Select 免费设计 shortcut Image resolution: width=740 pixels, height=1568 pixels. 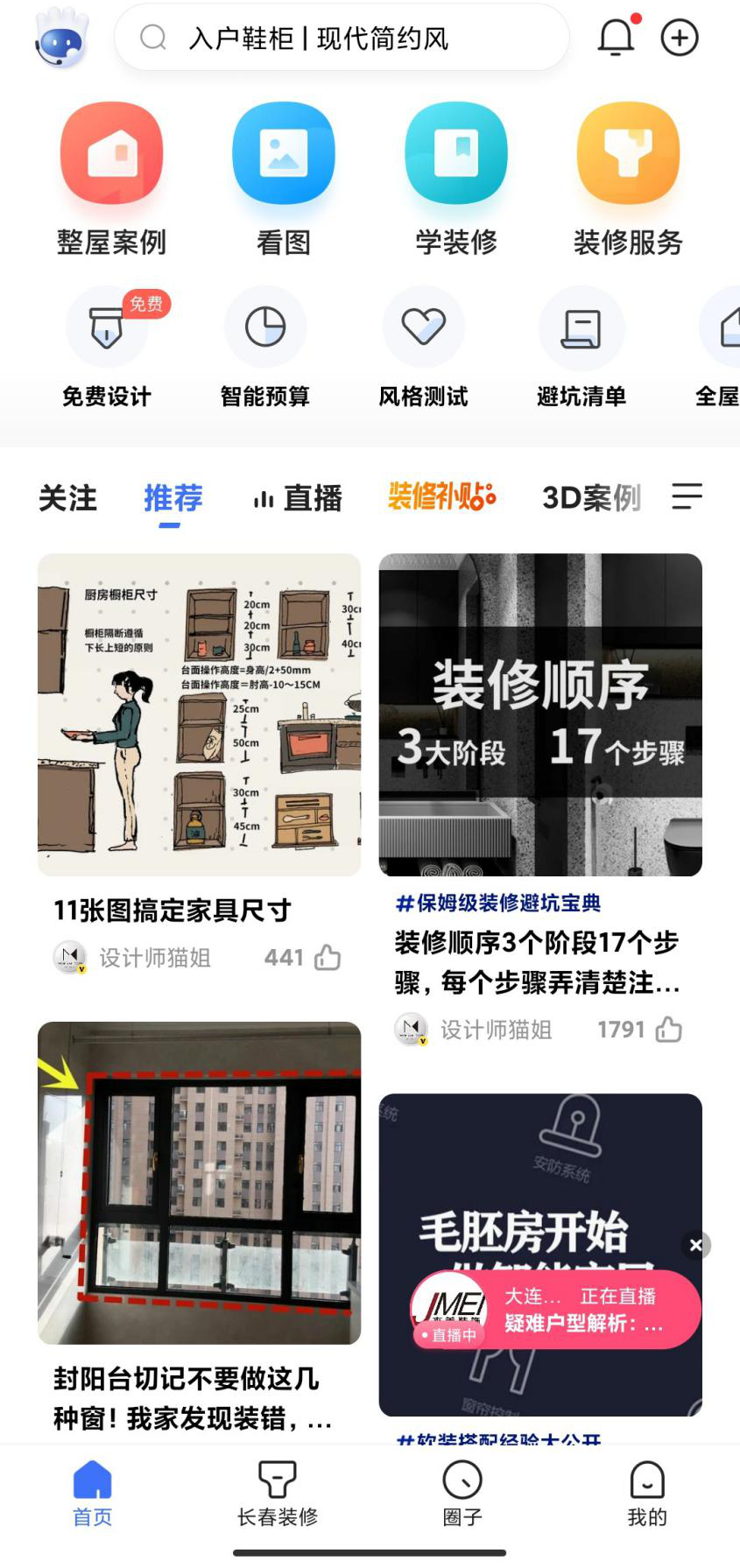pos(107,348)
